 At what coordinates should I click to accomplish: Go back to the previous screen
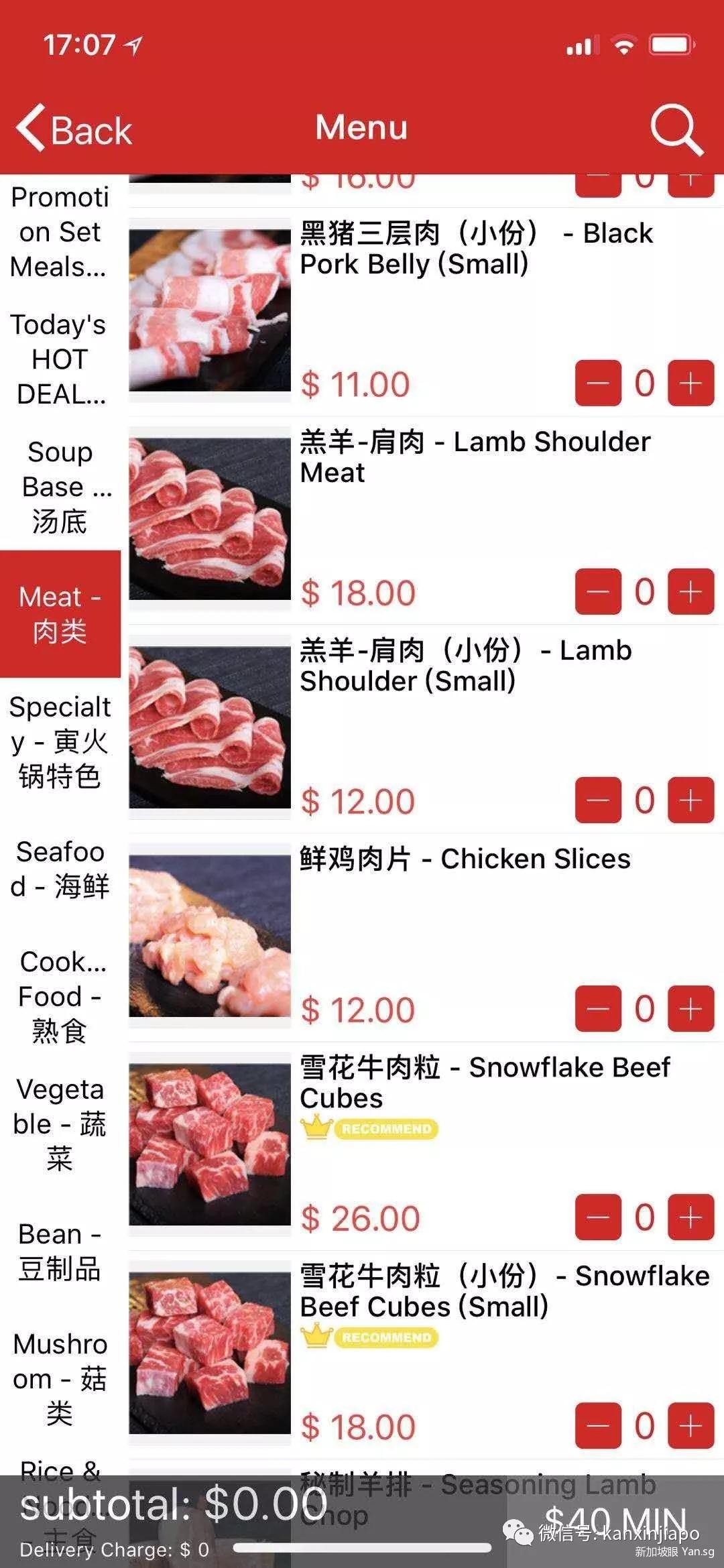click(74, 129)
